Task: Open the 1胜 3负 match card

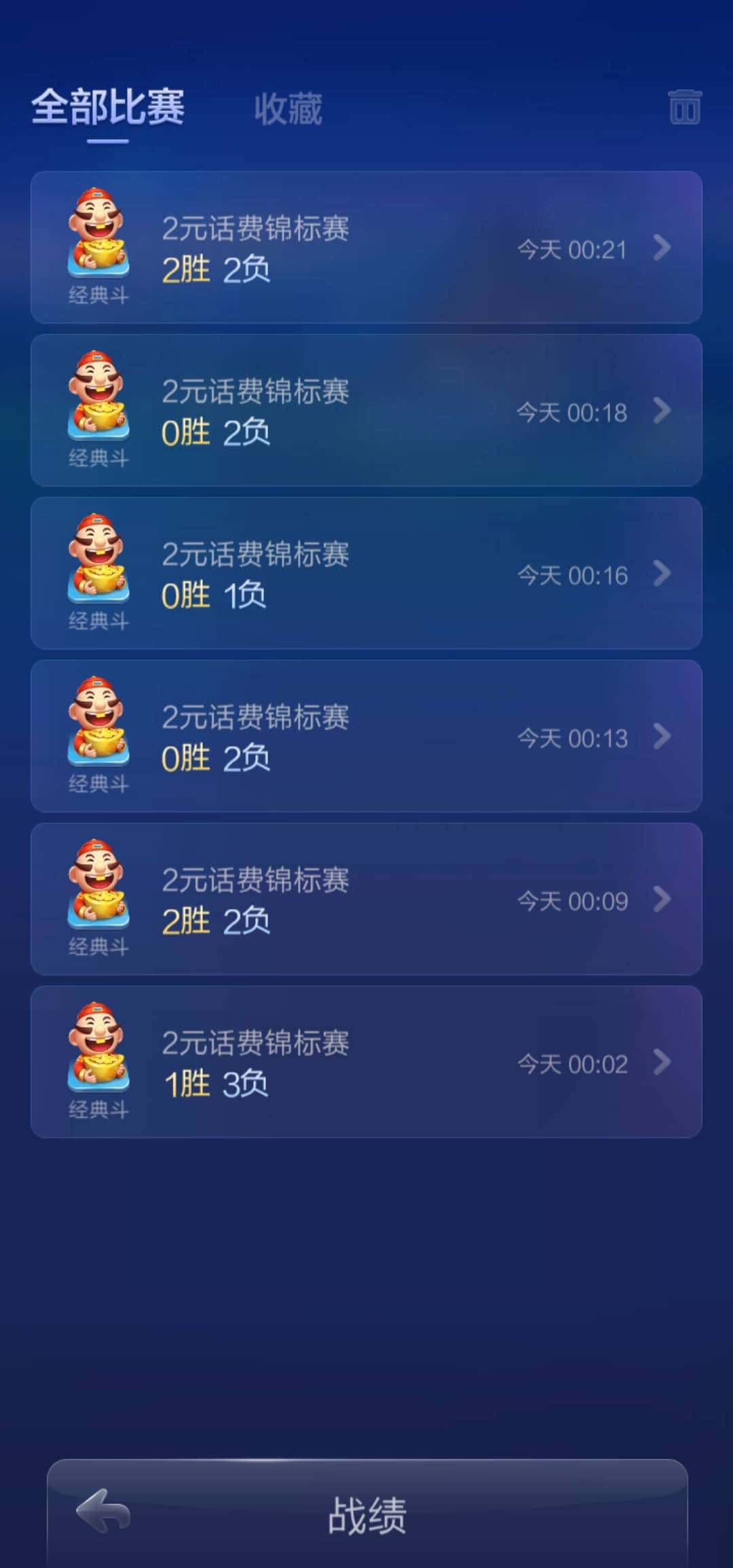Action: click(x=366, y=1063)
